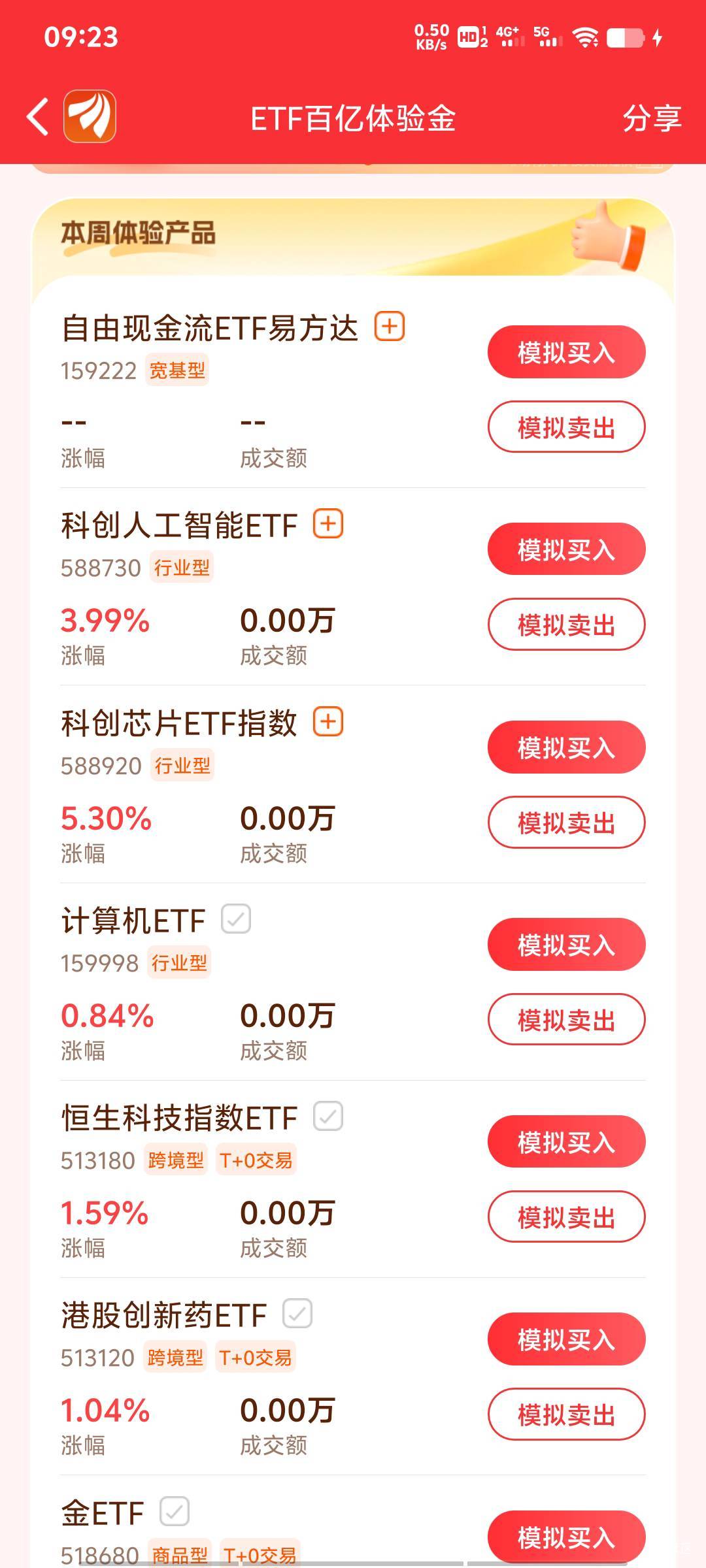
Task: Add 自由现金流ETF易方达 to watchlist
Action: (x=390, y=326)
